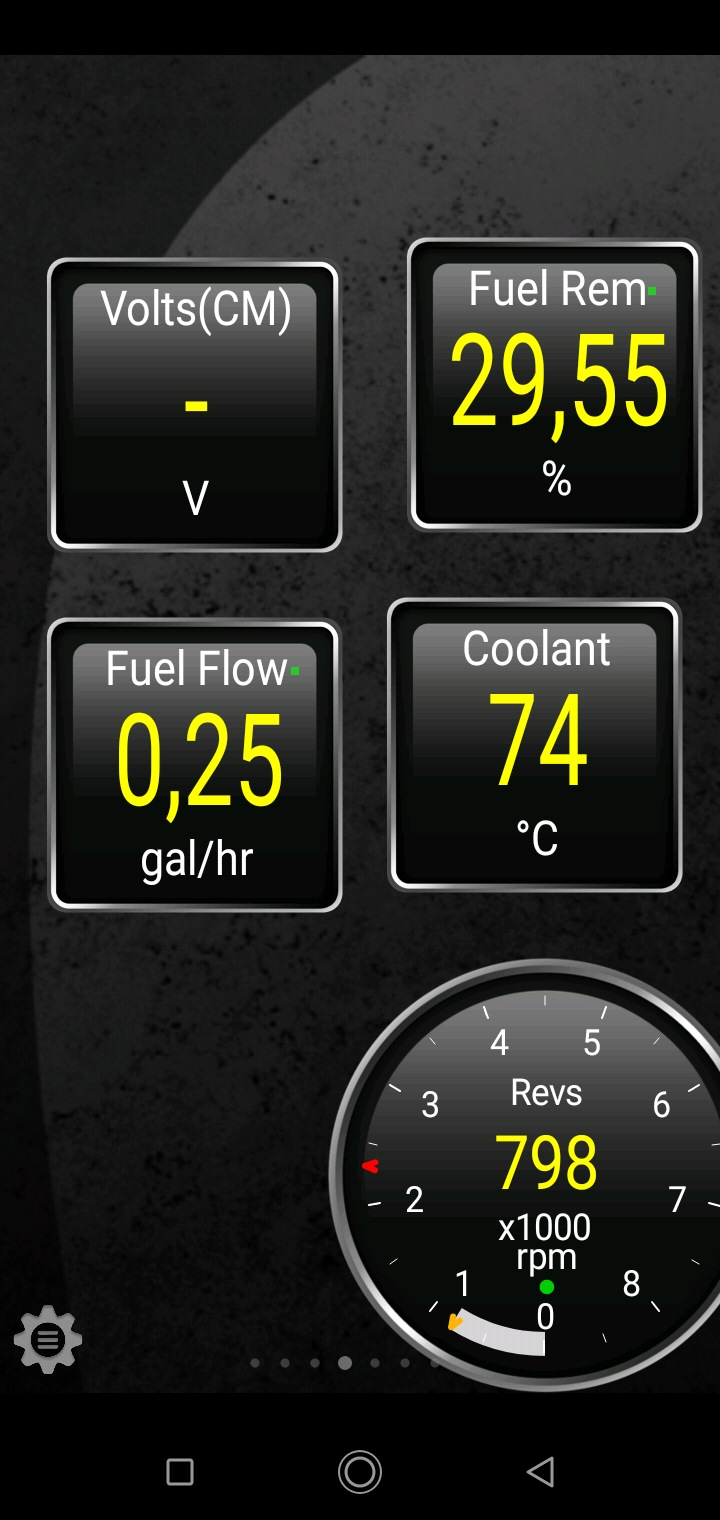Image resolution: width=720 pixels, height=1520 pixels.
Task: Select the Fuel Rem gauge
Action: (x=555, y=385)
